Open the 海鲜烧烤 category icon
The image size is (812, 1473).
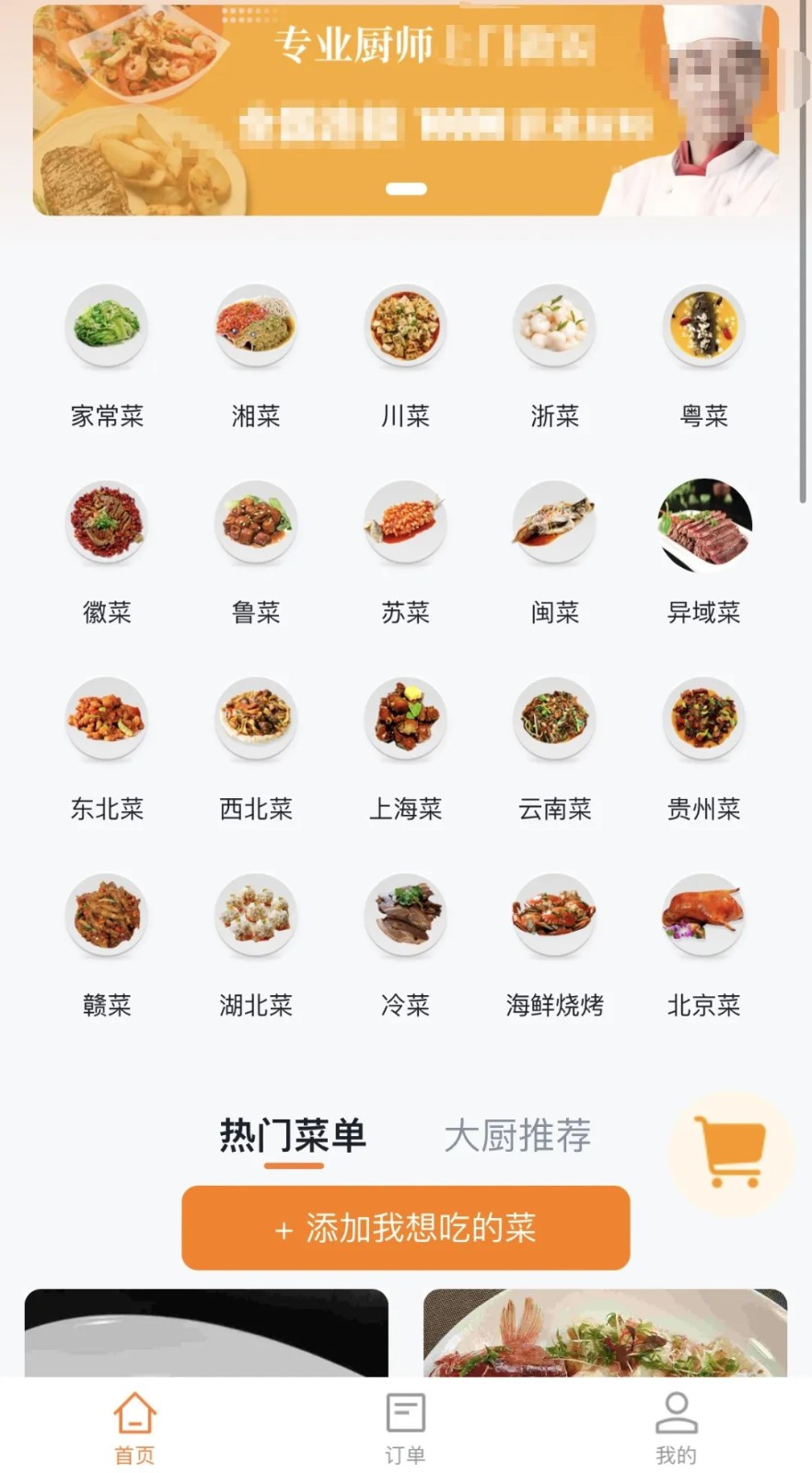click(554, 916)
